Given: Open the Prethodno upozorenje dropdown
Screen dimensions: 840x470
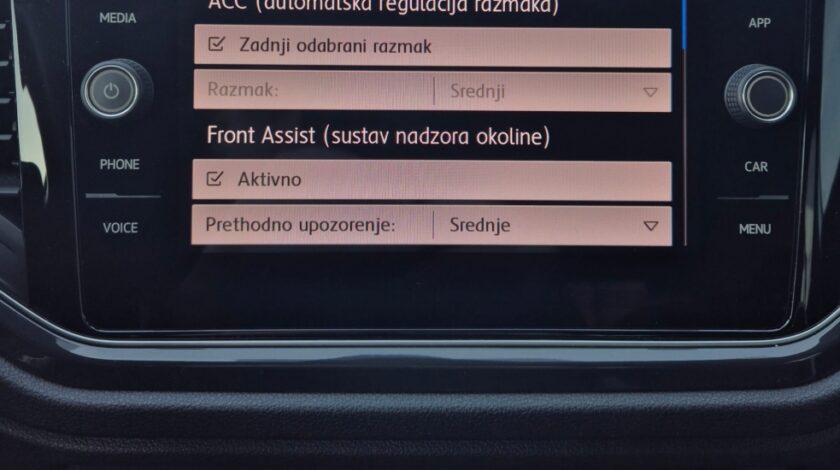Looking at the screenshot, I should tap(552, 225).
